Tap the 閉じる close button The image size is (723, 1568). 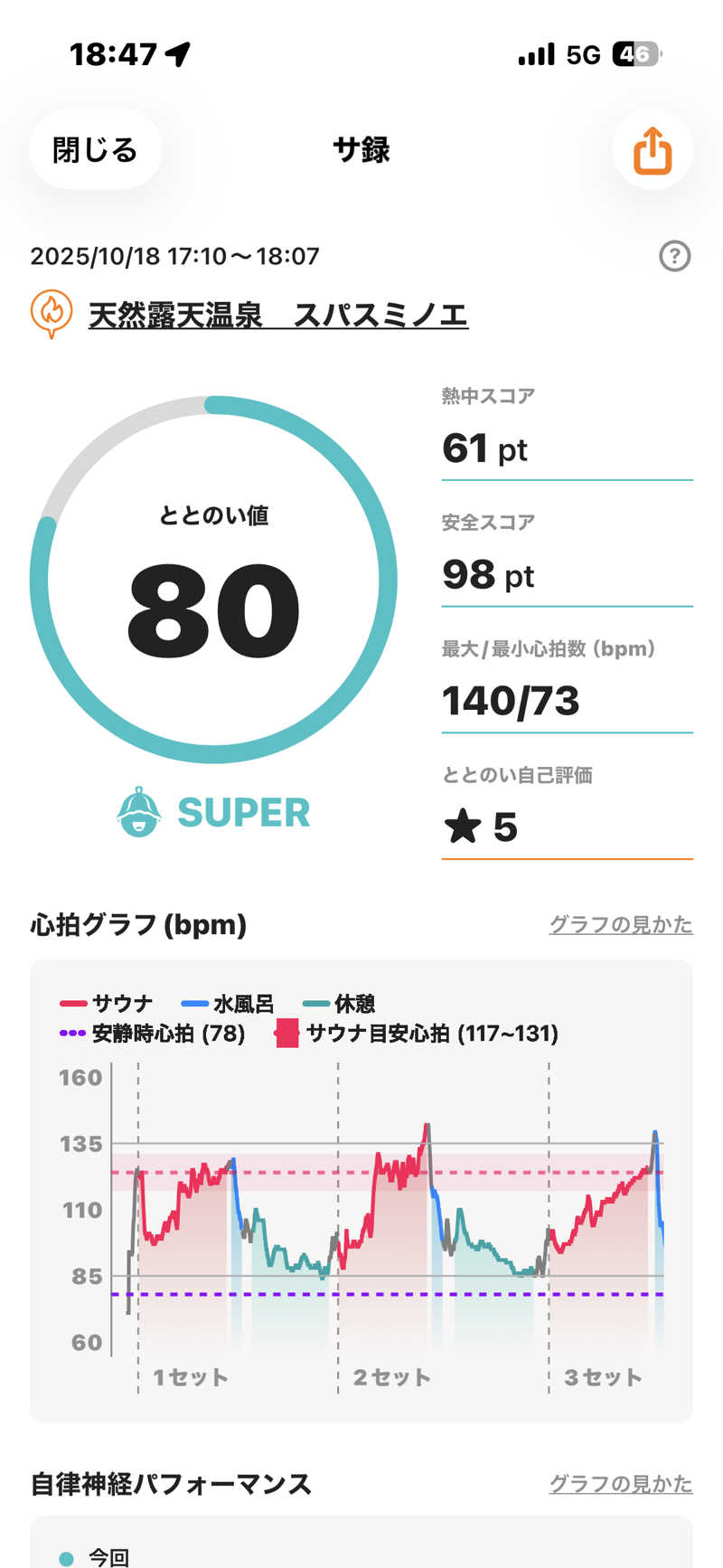coord(95,149)
